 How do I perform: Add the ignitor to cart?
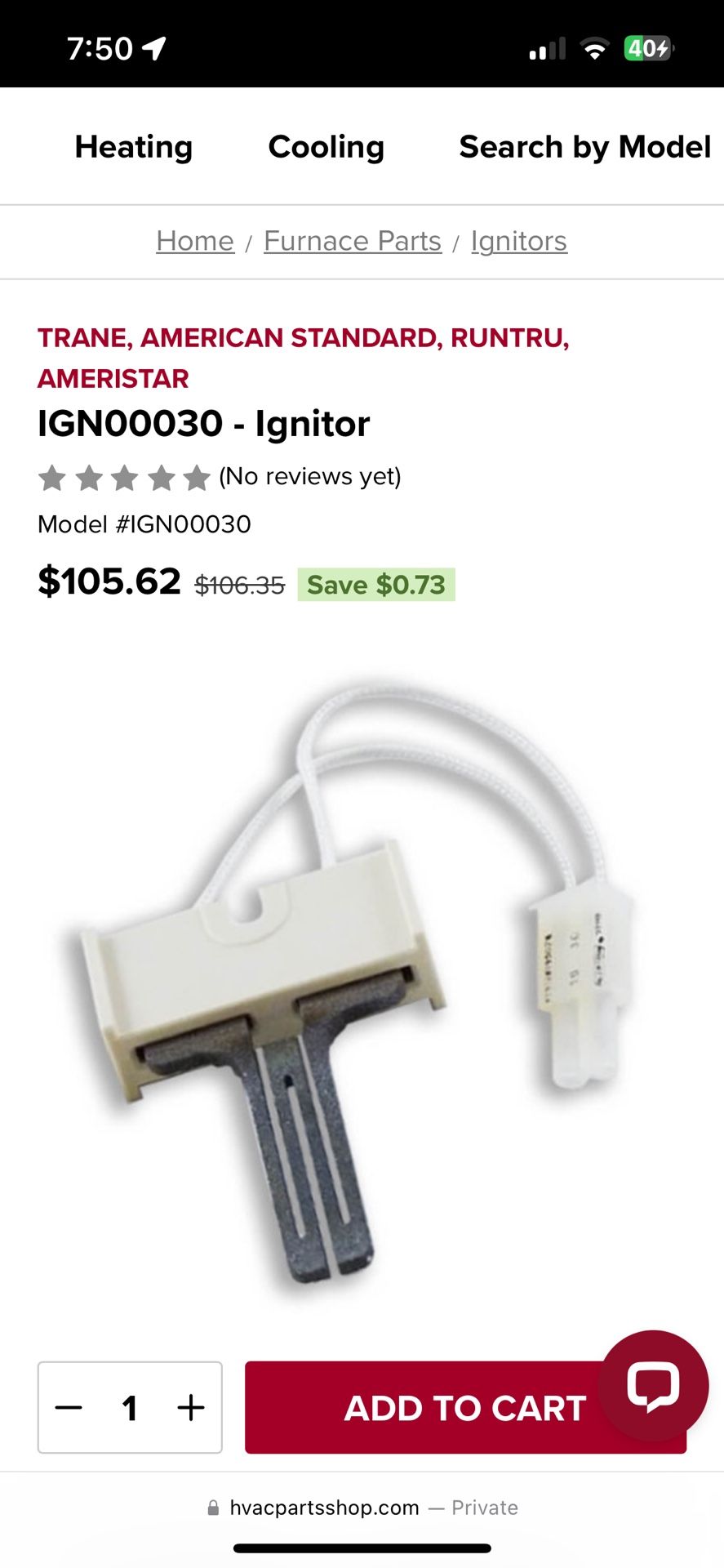tap(465, 1407)
